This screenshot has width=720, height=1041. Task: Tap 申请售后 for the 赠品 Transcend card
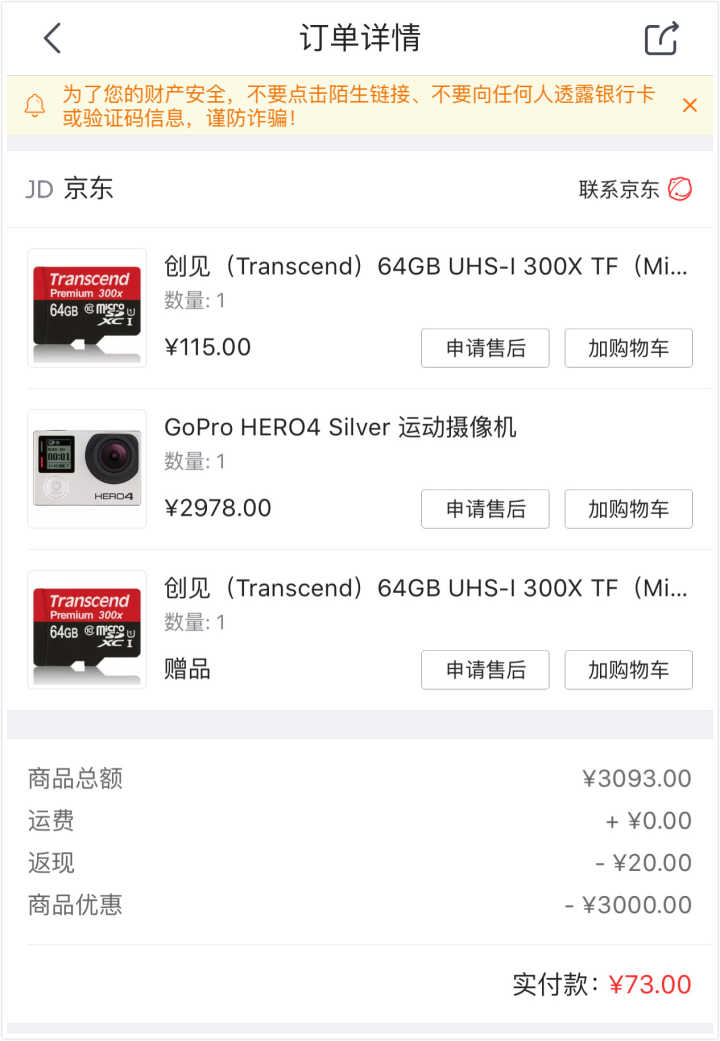coord(485,670)
